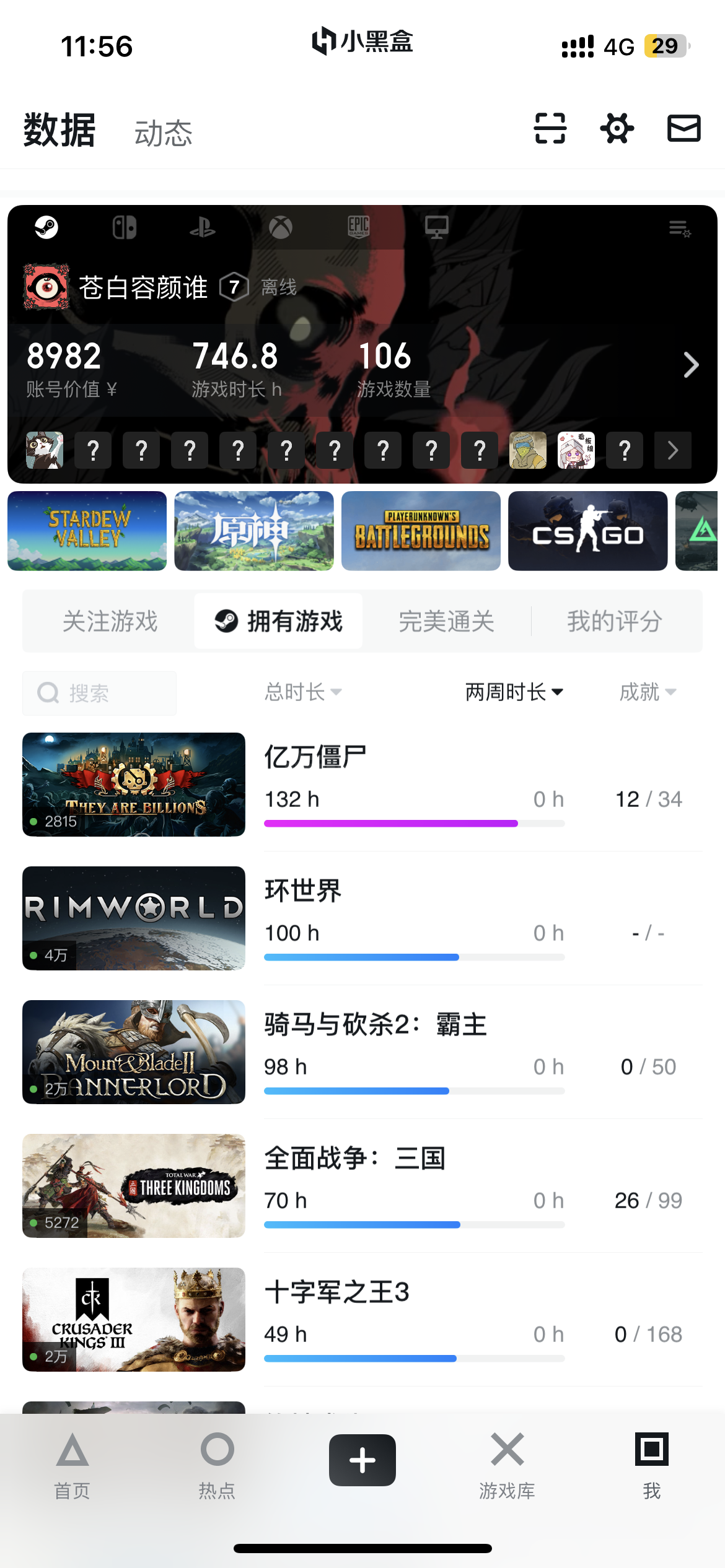This screenshot has width=725, height=1568.
Task: Select the Xbox platform tab
Action: click(281, 227)
